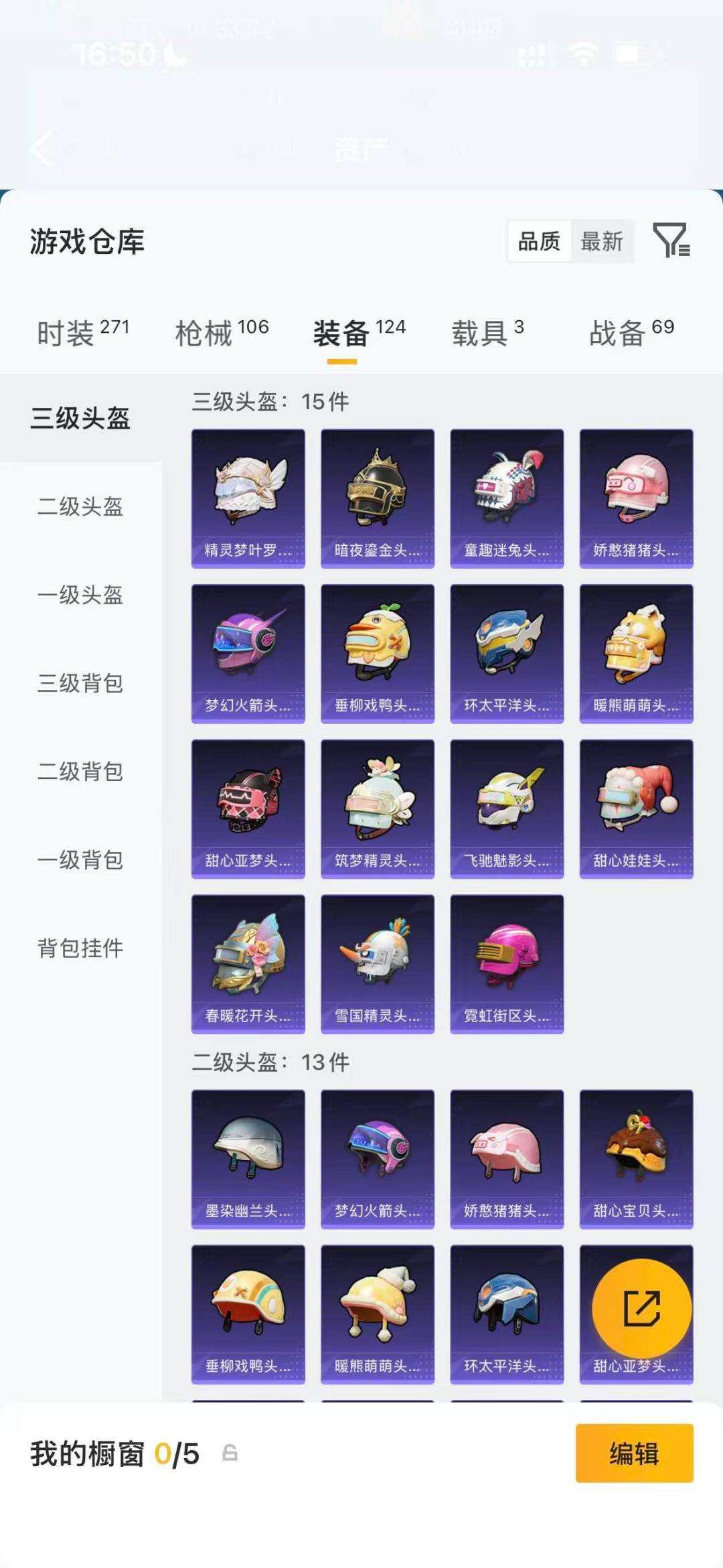Click the lock icon beside 我的橱窗
Viewport: 723px width, 1568px height.
(229, 1457)
